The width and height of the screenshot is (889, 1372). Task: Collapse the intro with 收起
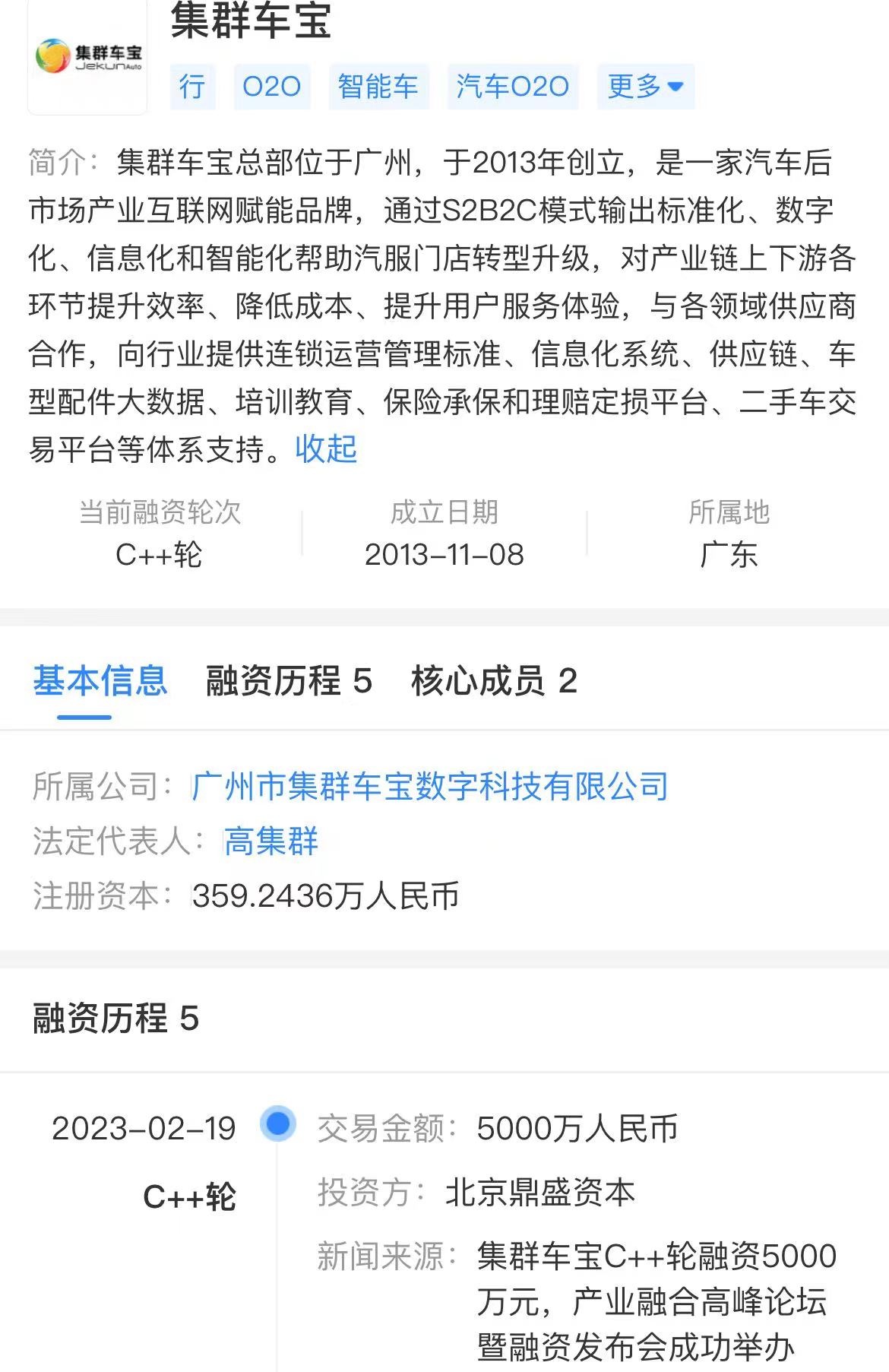pyautogui.click(x=326, y=448)
